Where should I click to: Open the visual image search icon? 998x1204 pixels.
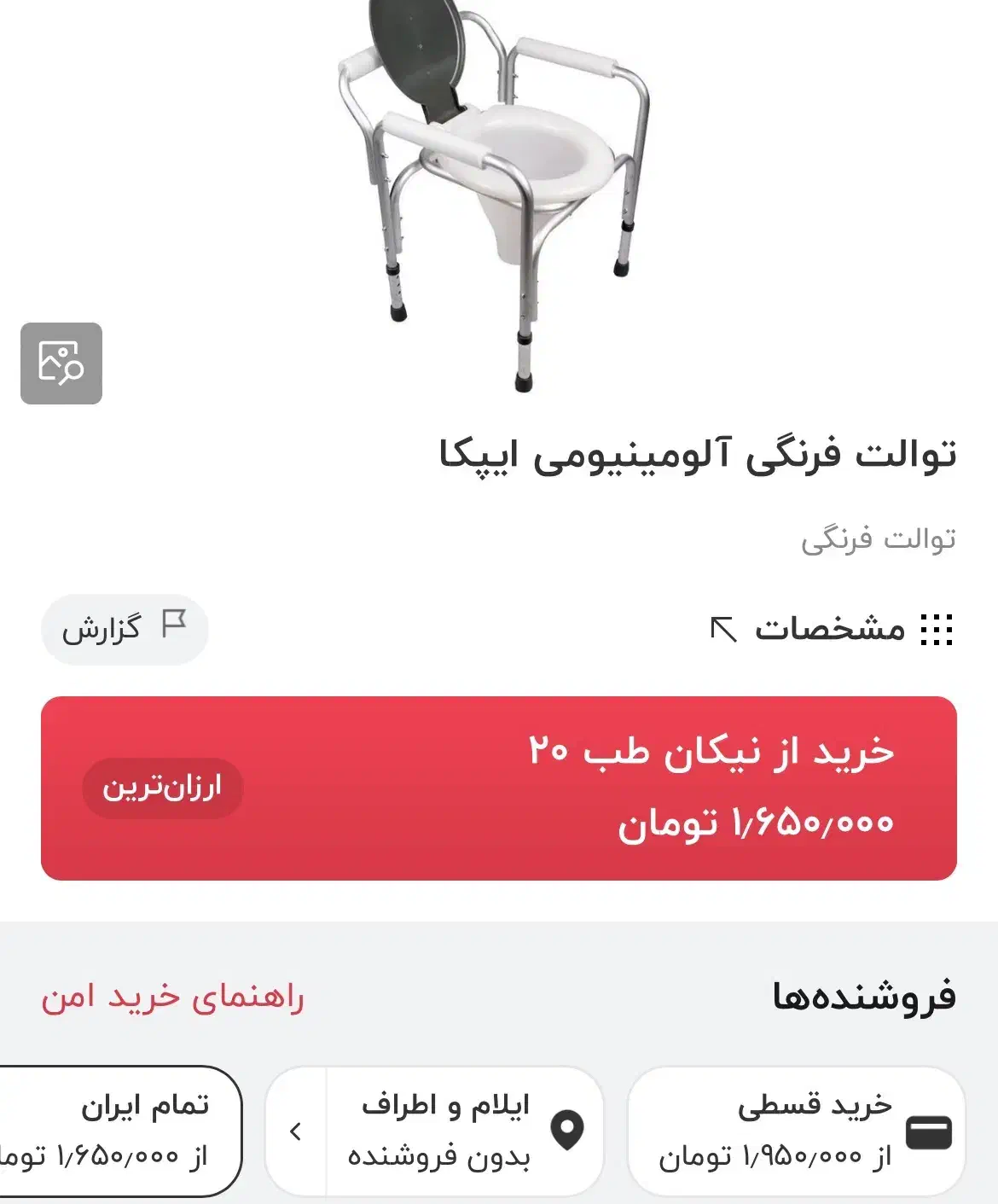point(61,364)
